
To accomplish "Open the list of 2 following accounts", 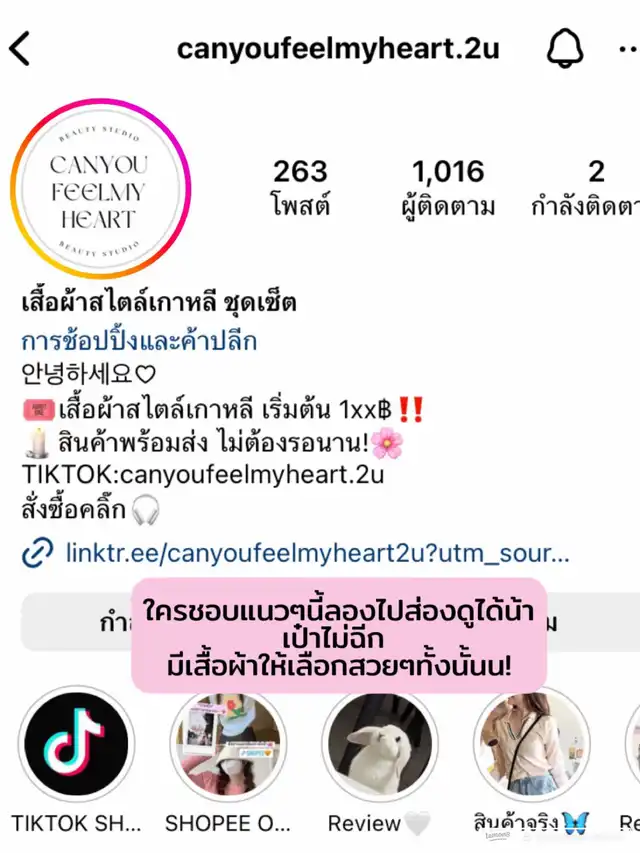I will tap(586, 188).
